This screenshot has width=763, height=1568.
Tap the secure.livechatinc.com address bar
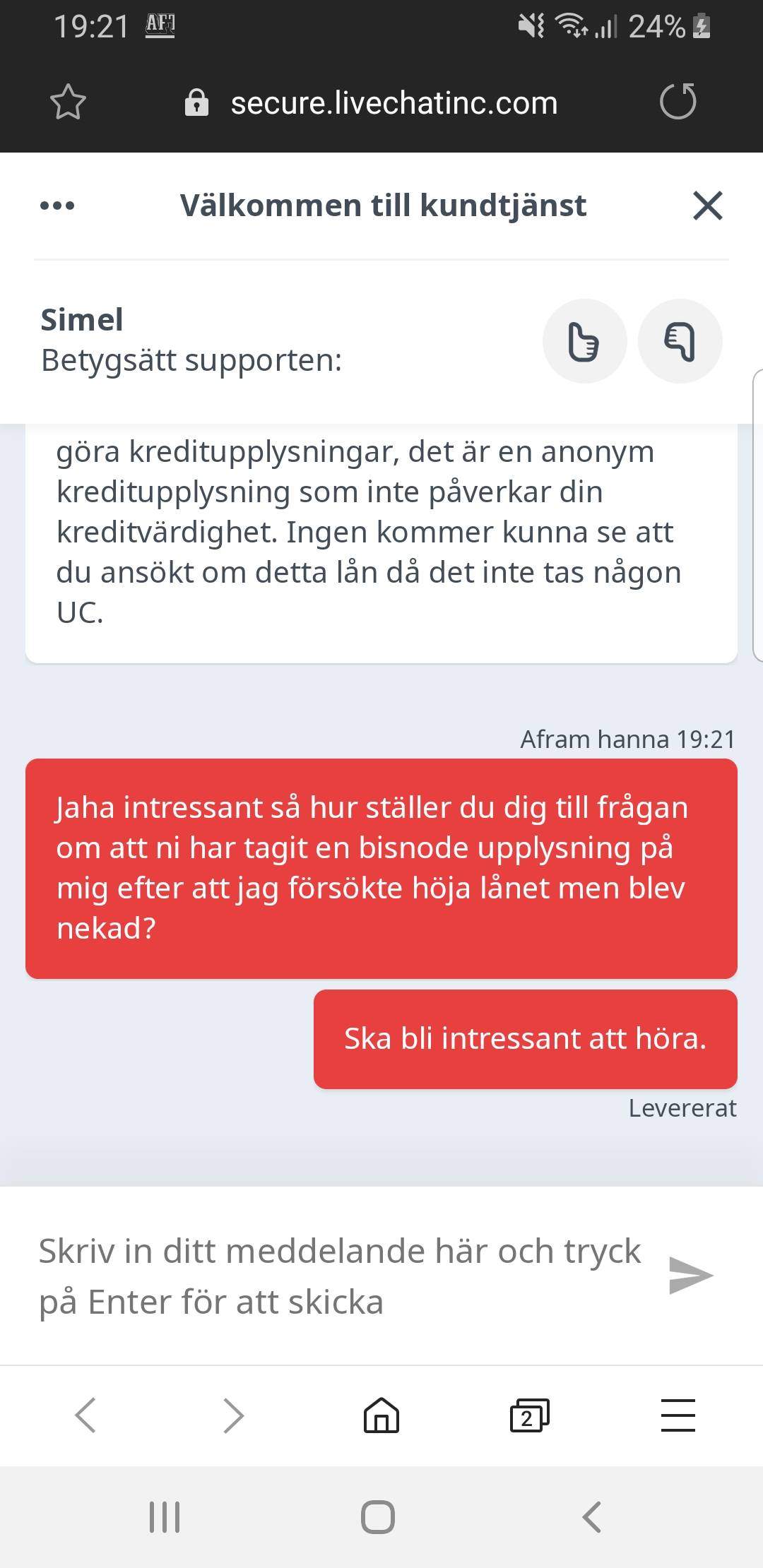coord(393,103)
